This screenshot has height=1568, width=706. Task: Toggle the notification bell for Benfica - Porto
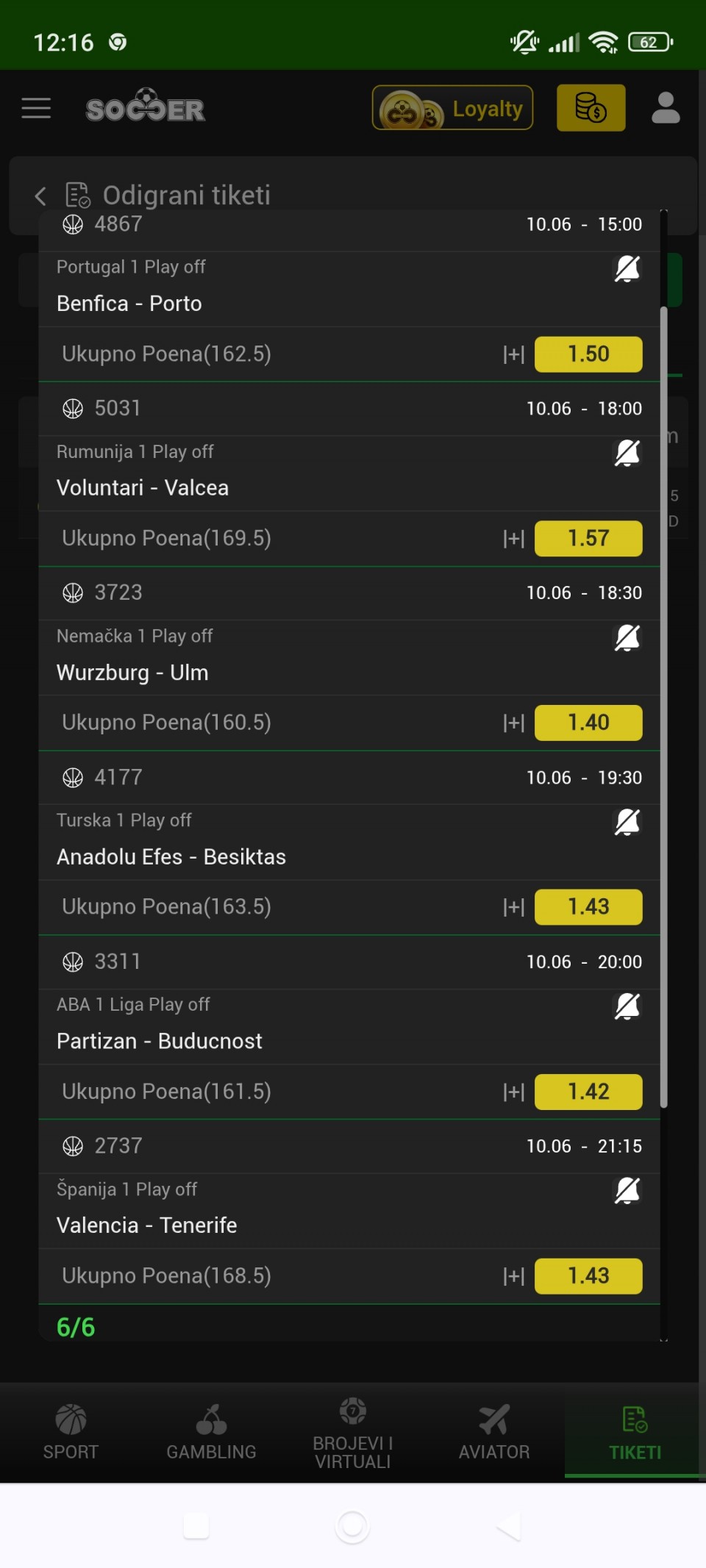click(627, 269)
